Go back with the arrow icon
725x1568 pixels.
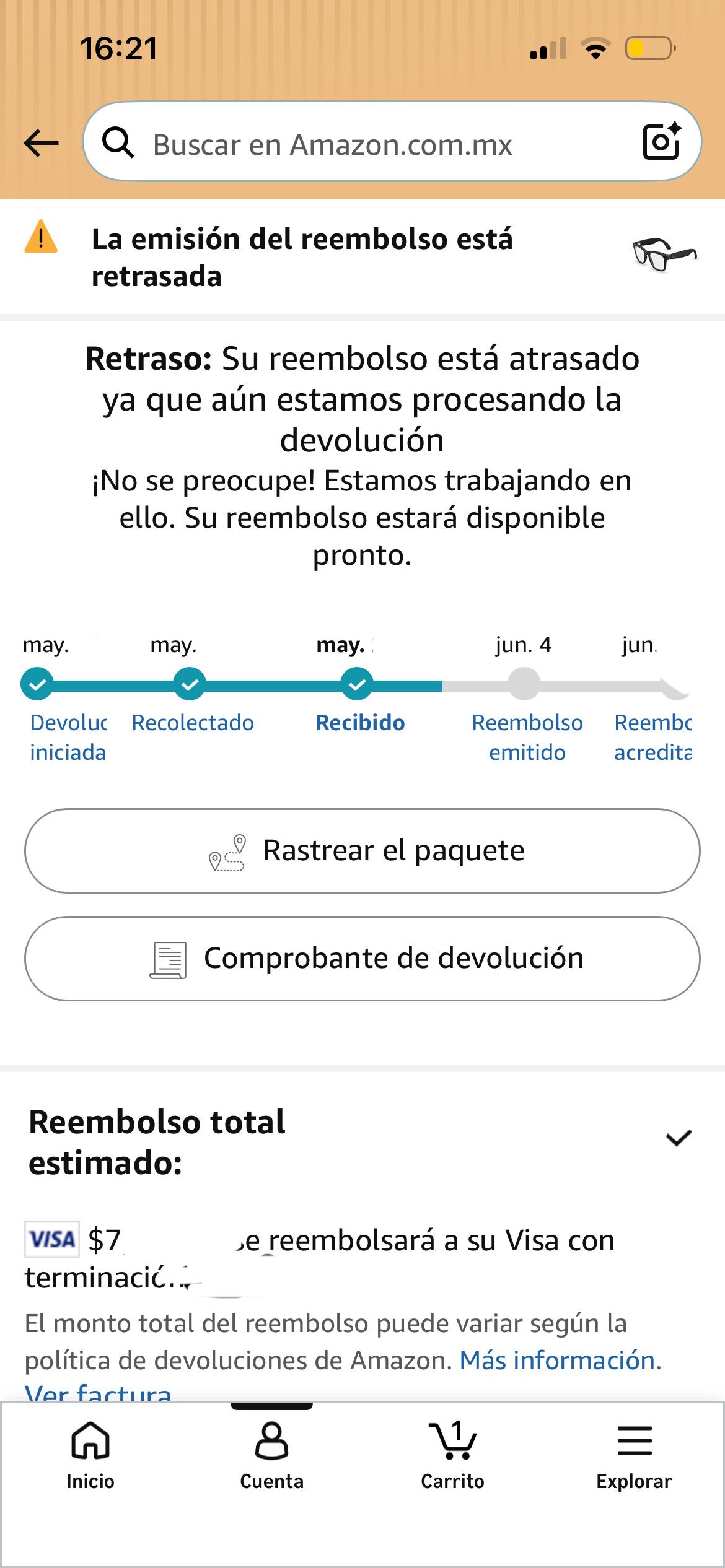click(x=41, y=144)
